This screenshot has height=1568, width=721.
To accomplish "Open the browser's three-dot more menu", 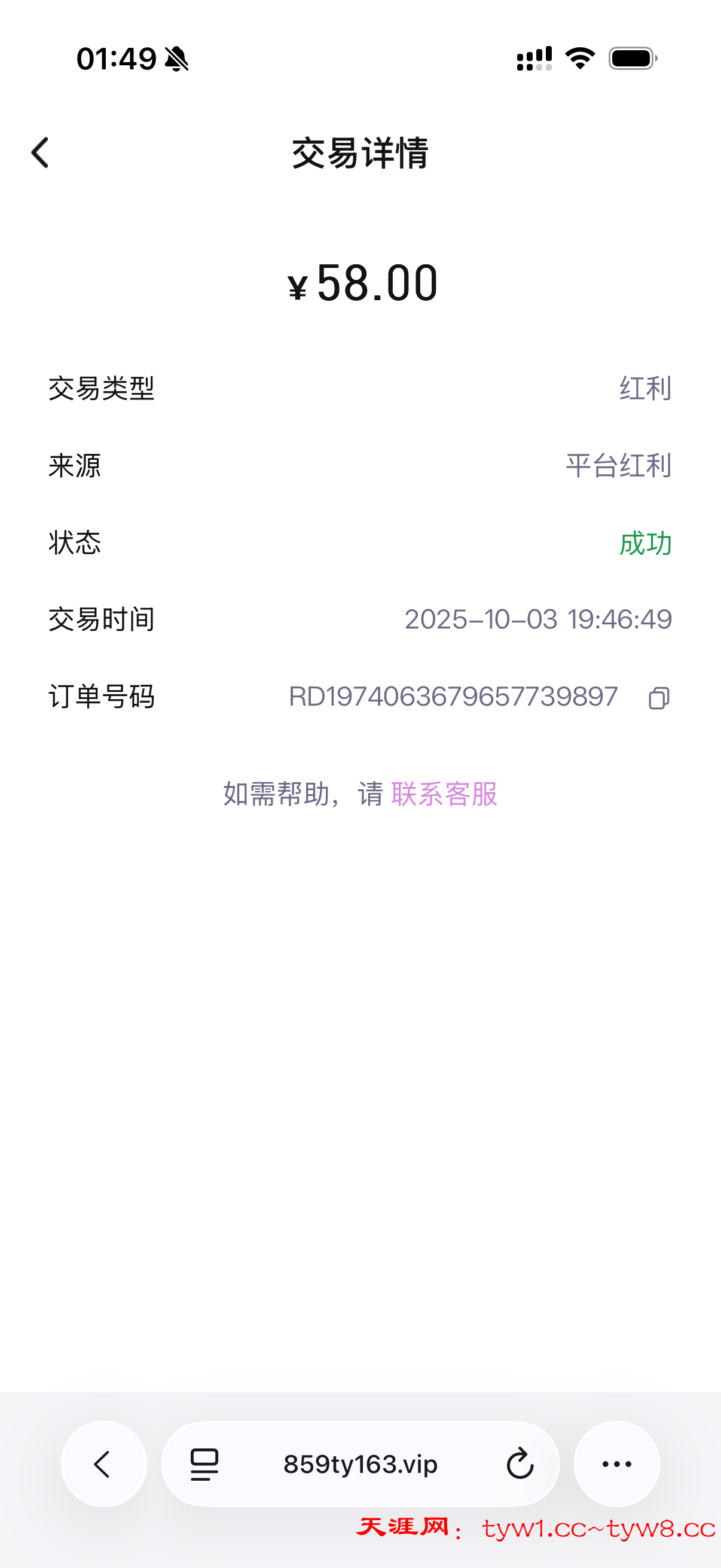I will tap(616, 1464).
